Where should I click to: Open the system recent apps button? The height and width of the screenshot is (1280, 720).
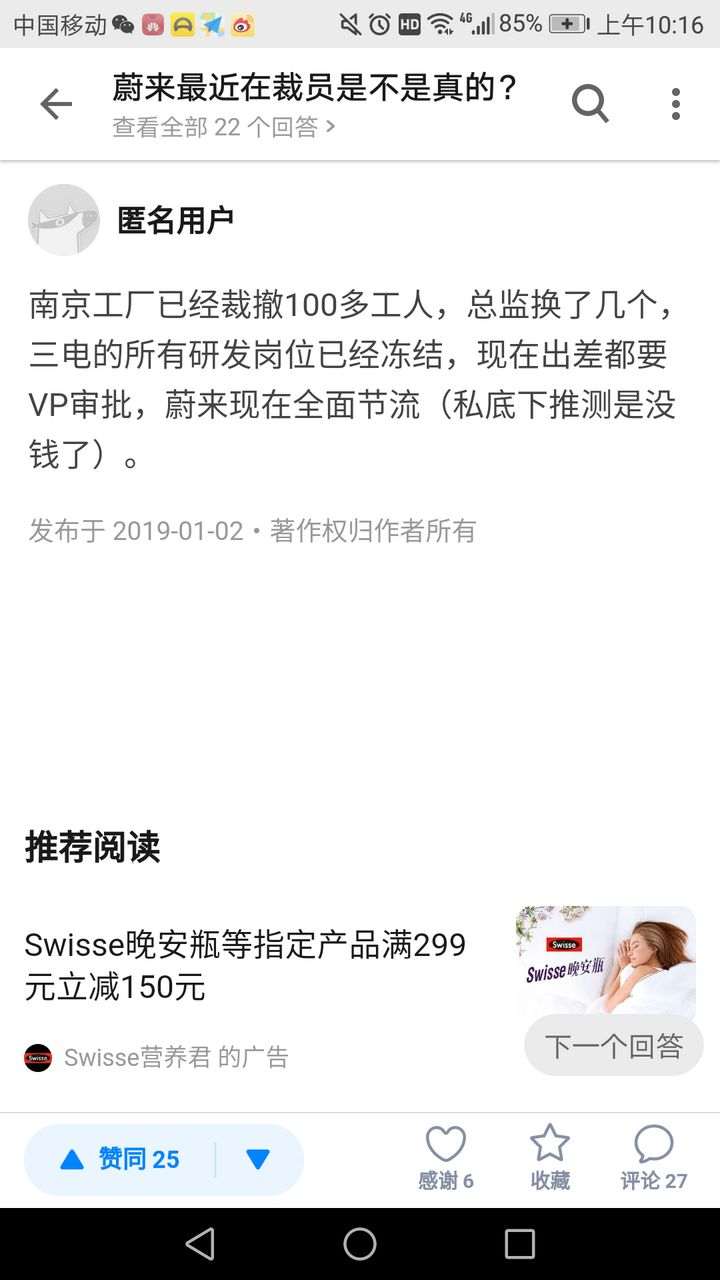pos(520,1244)
